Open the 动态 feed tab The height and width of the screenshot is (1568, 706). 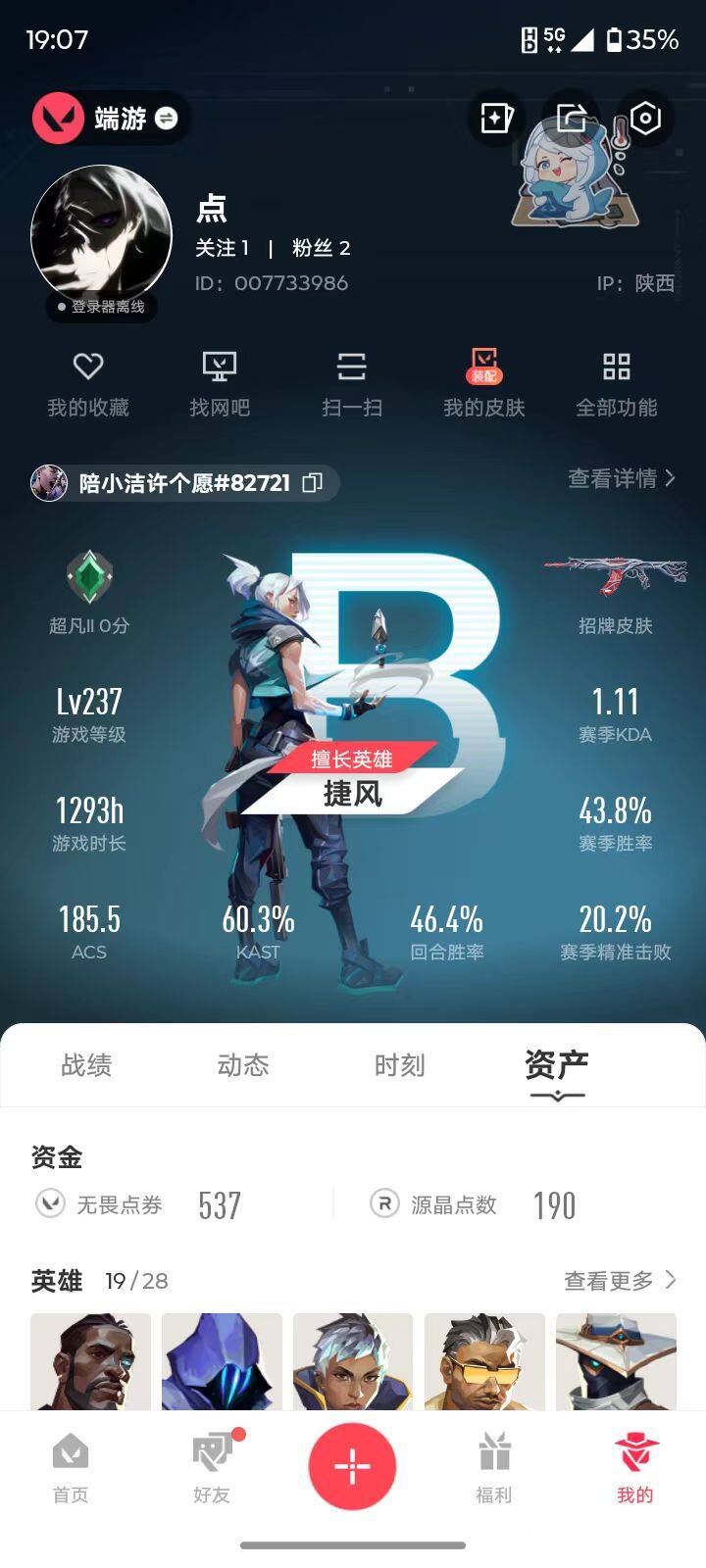(243, 1065)
